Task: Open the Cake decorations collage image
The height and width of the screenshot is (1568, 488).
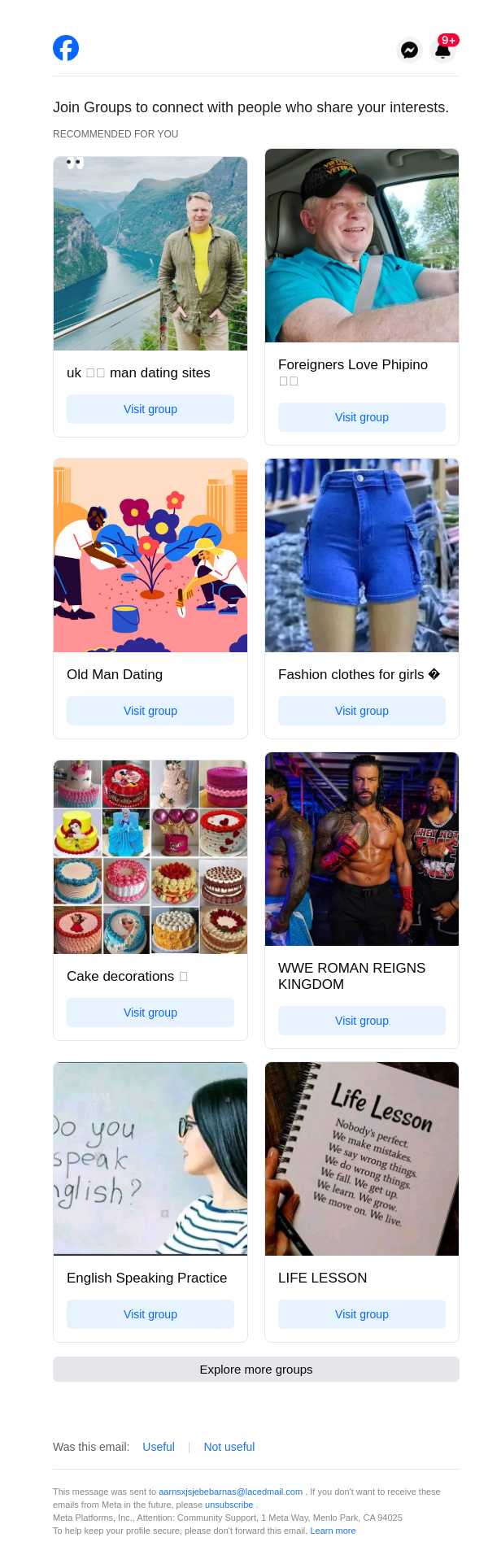Action: [x=150, y=857]
